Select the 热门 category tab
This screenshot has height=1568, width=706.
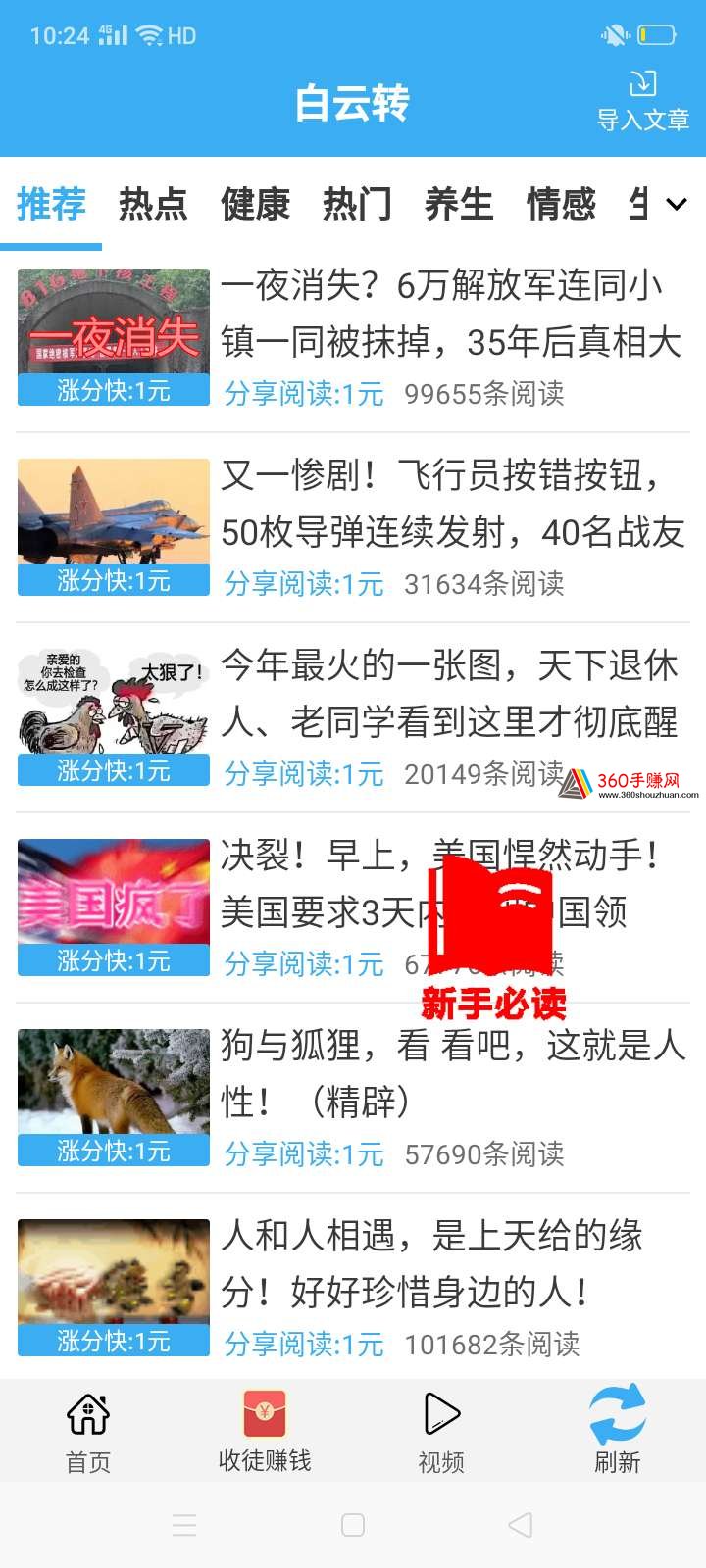[357, 204]
